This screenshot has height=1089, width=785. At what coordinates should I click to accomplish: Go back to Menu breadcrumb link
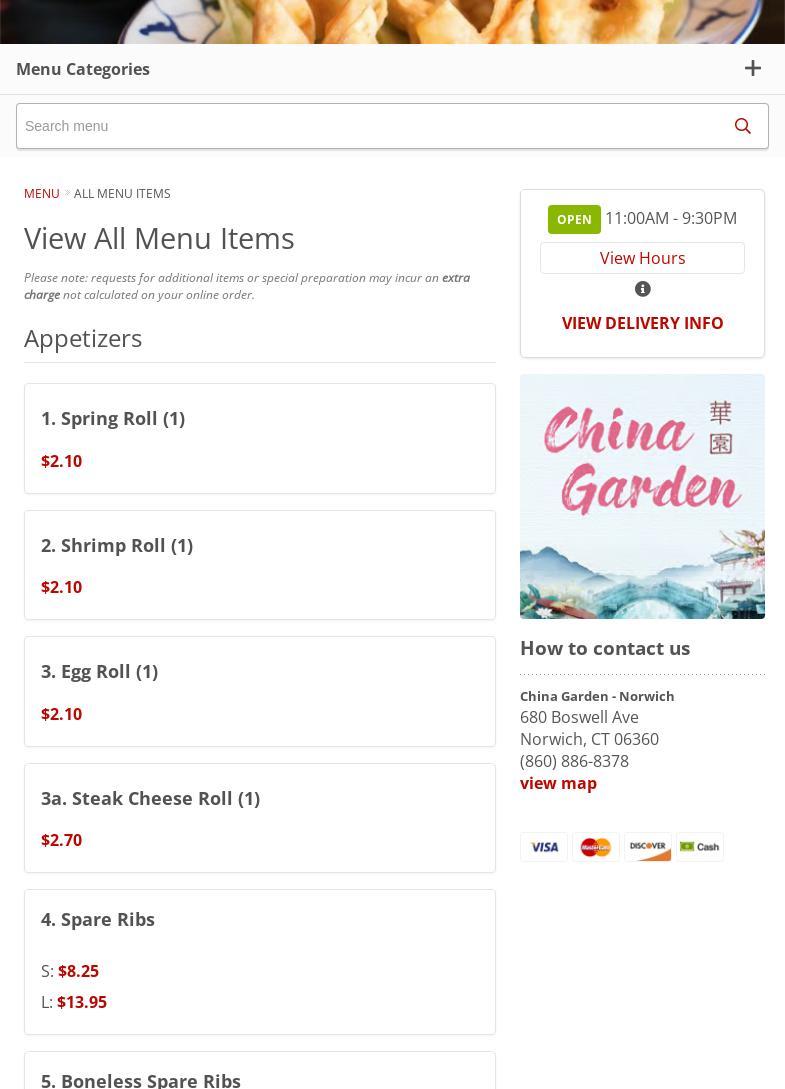[42, 193]
